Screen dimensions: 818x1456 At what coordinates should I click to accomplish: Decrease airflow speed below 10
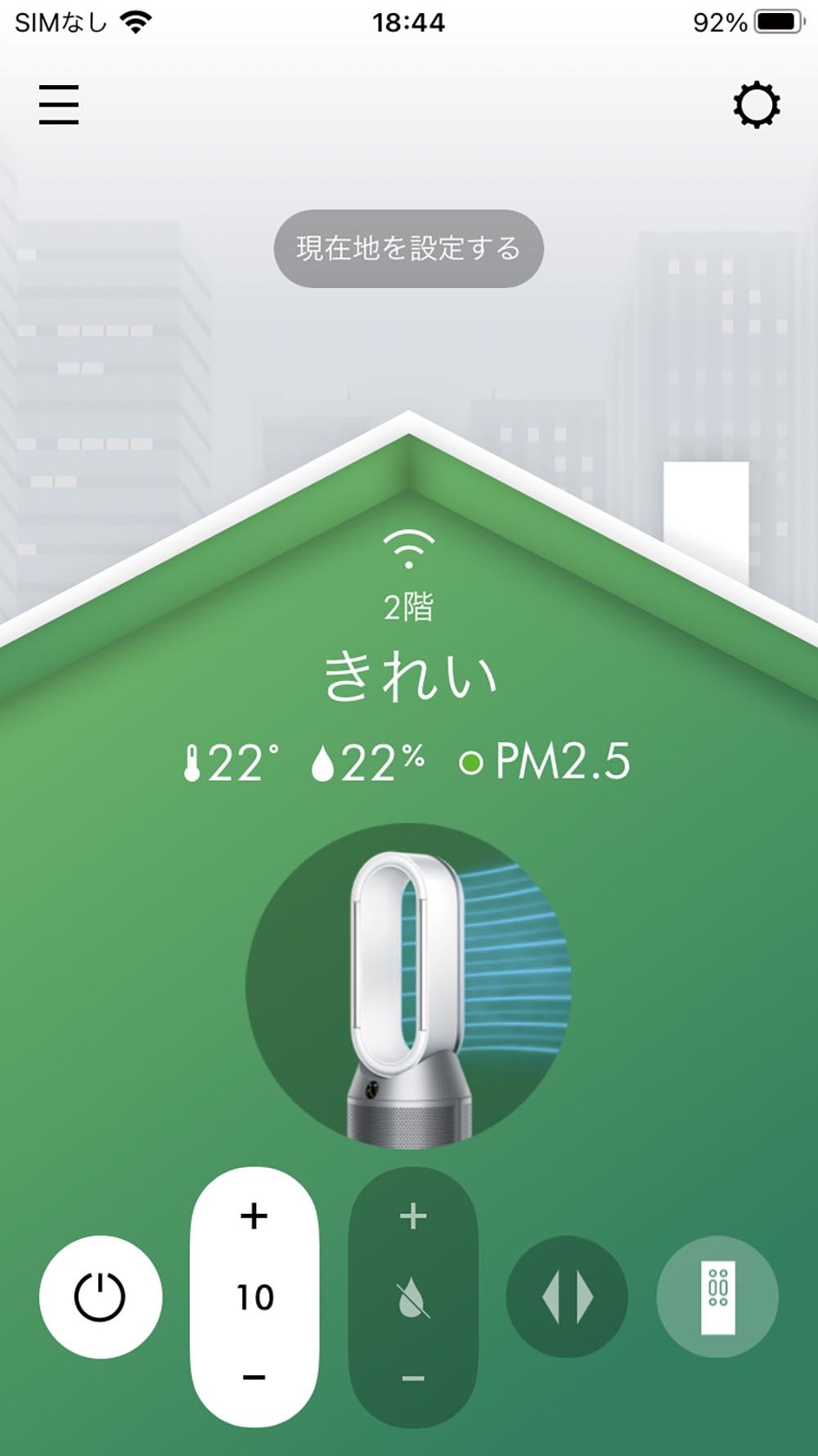point(254,1377)
